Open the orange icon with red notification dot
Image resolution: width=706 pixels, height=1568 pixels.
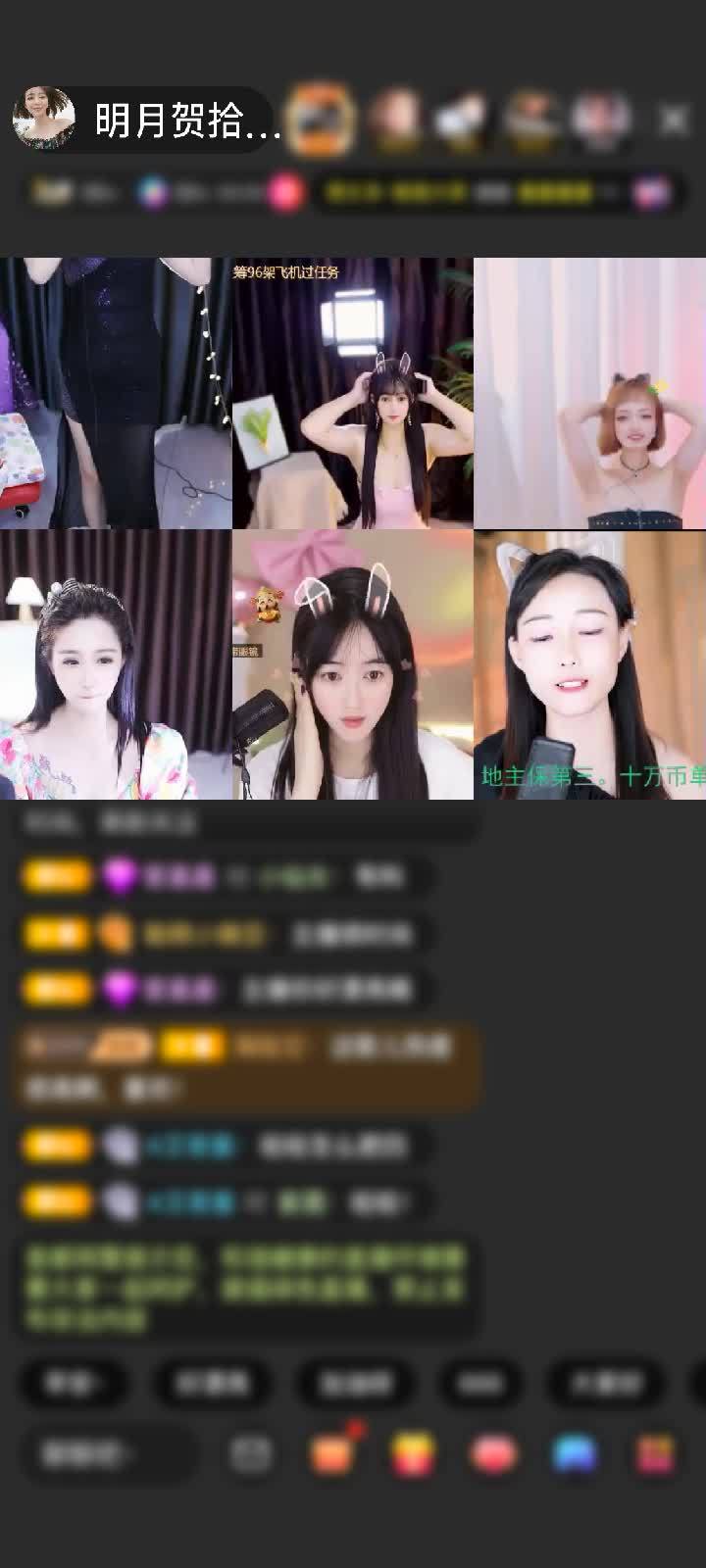click(333, 1454)
